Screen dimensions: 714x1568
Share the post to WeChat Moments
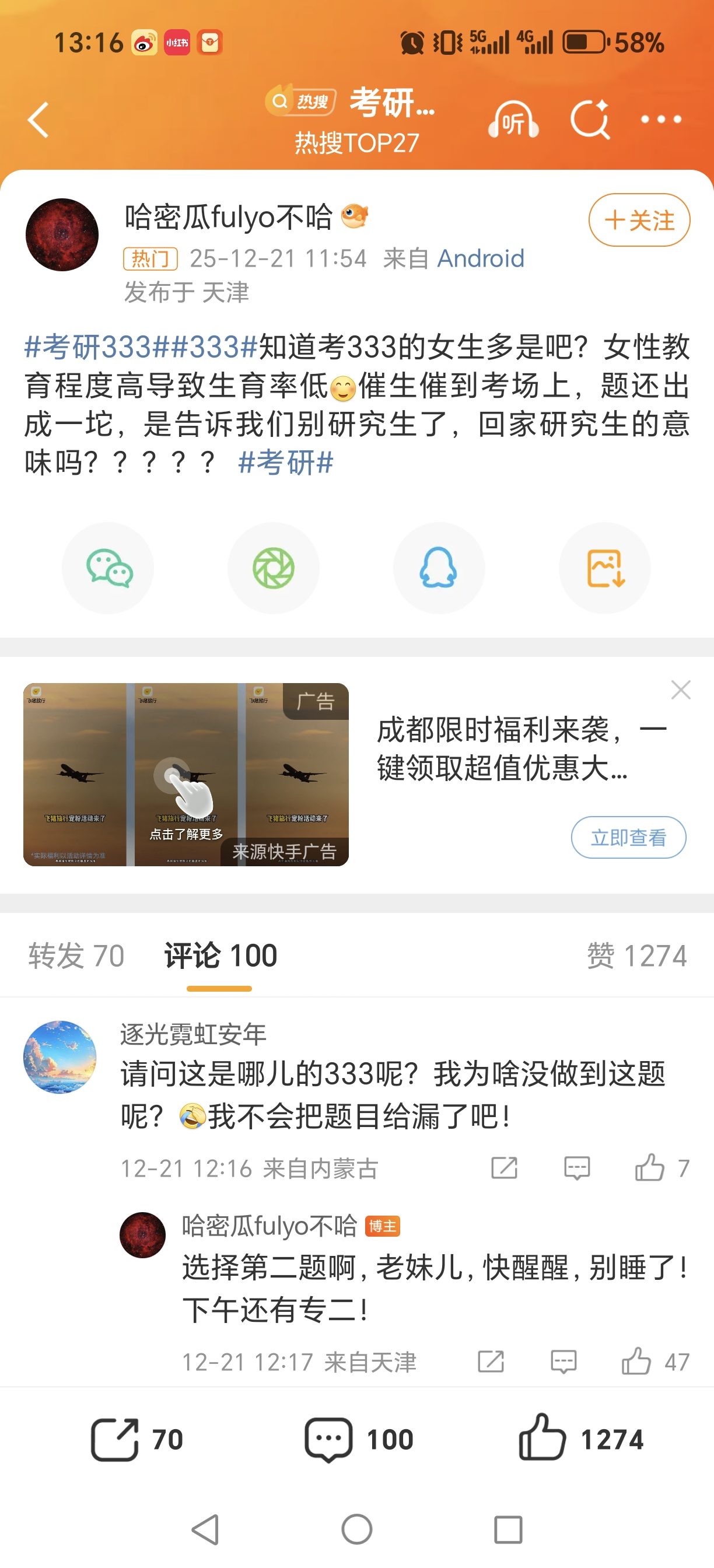(x=274, y=568)
